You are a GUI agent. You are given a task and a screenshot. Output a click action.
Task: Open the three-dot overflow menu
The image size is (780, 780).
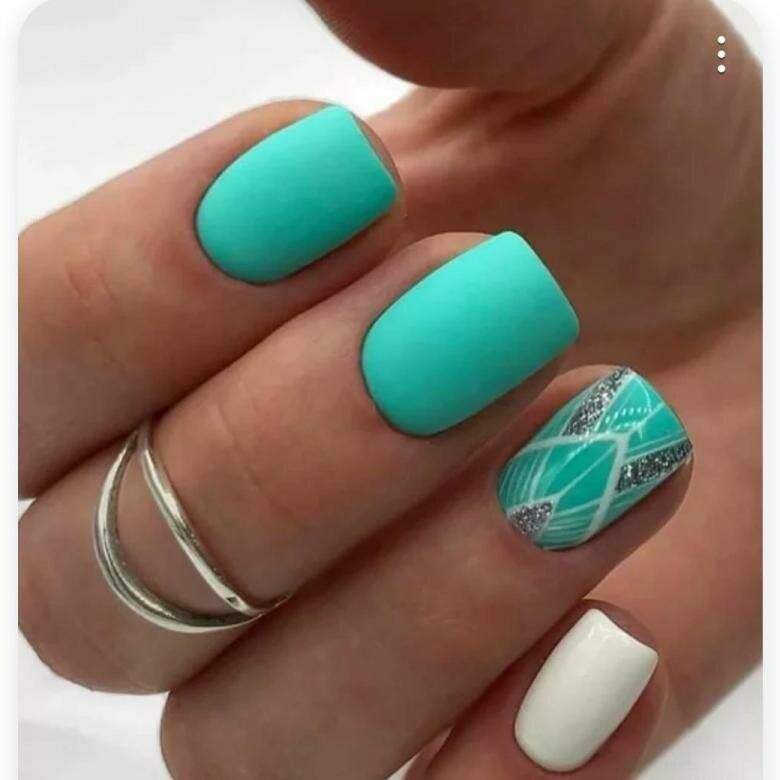pyautogui.click(x=721, y=54)
